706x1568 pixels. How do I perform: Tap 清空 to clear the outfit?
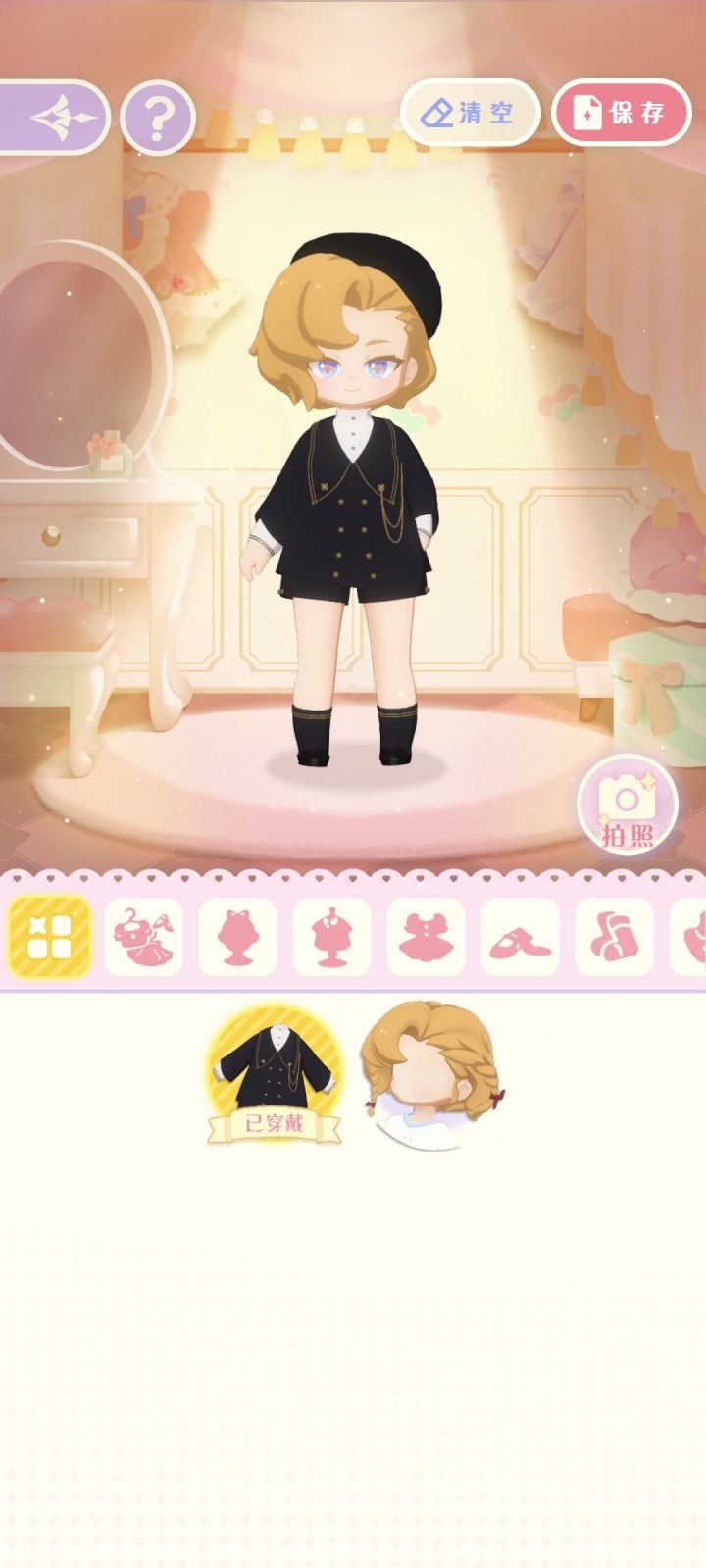tap(470, 113)
